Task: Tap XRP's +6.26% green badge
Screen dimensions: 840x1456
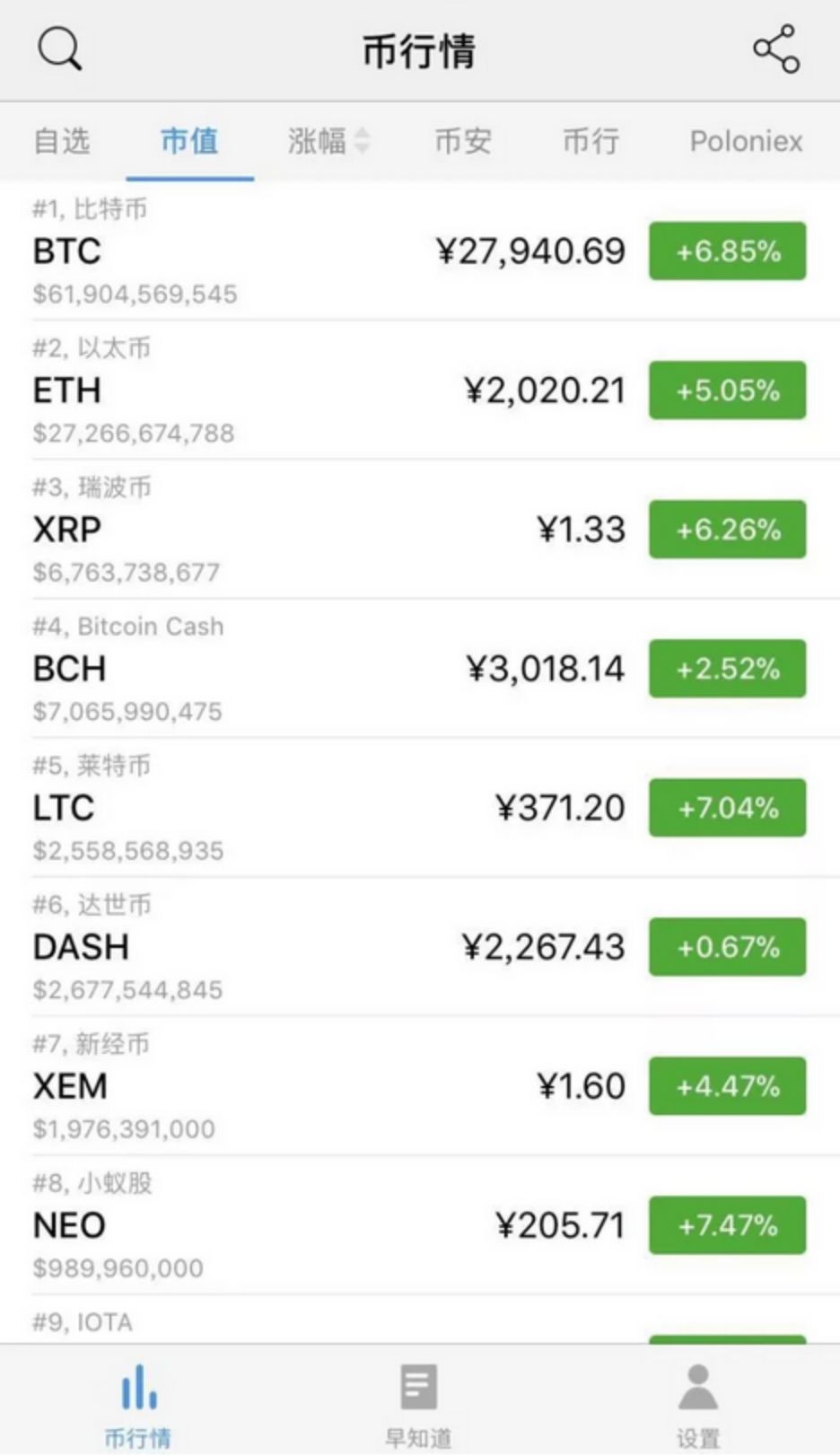Action: [727, 530]
